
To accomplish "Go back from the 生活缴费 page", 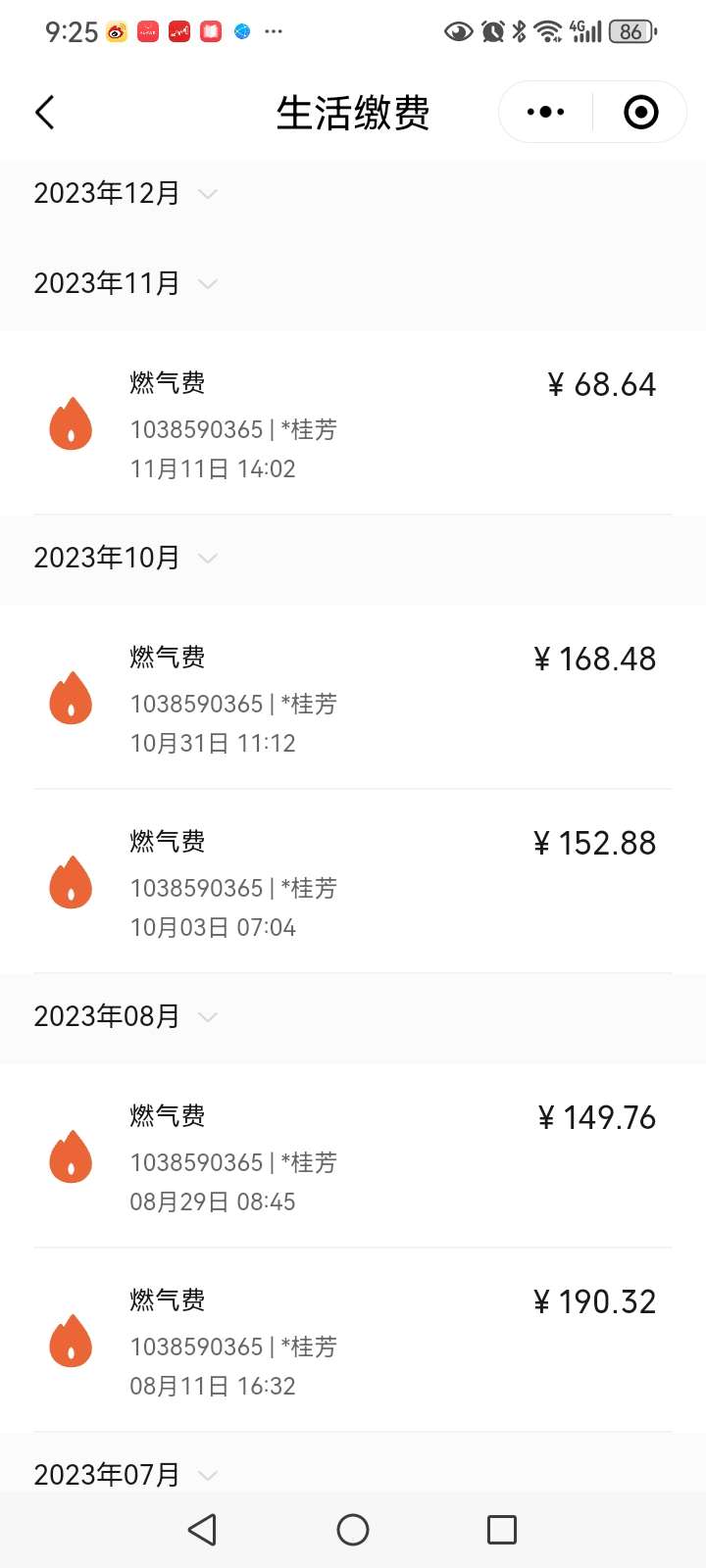I will point(45,113).
